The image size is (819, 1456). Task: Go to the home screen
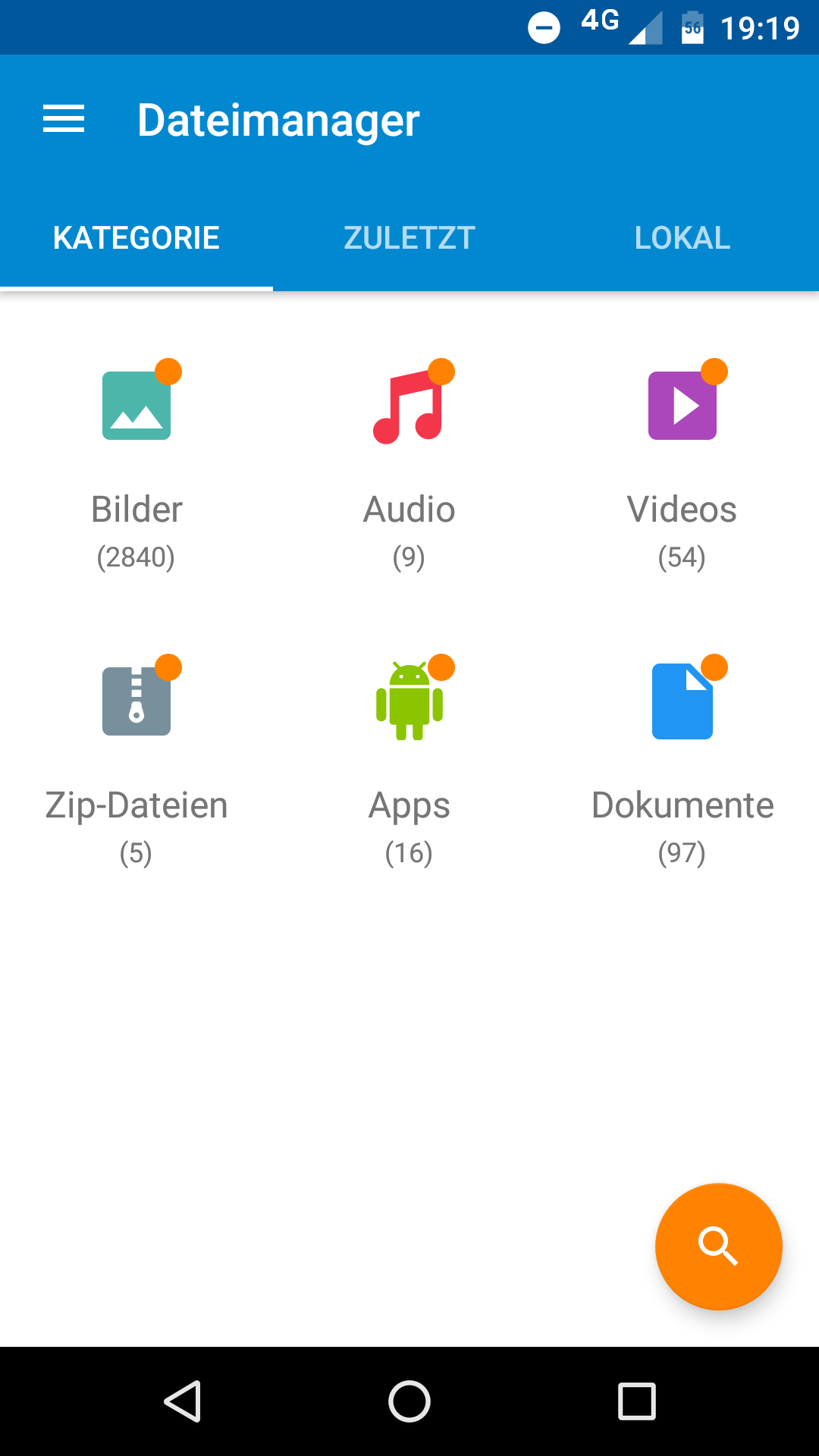(409, 1401)
